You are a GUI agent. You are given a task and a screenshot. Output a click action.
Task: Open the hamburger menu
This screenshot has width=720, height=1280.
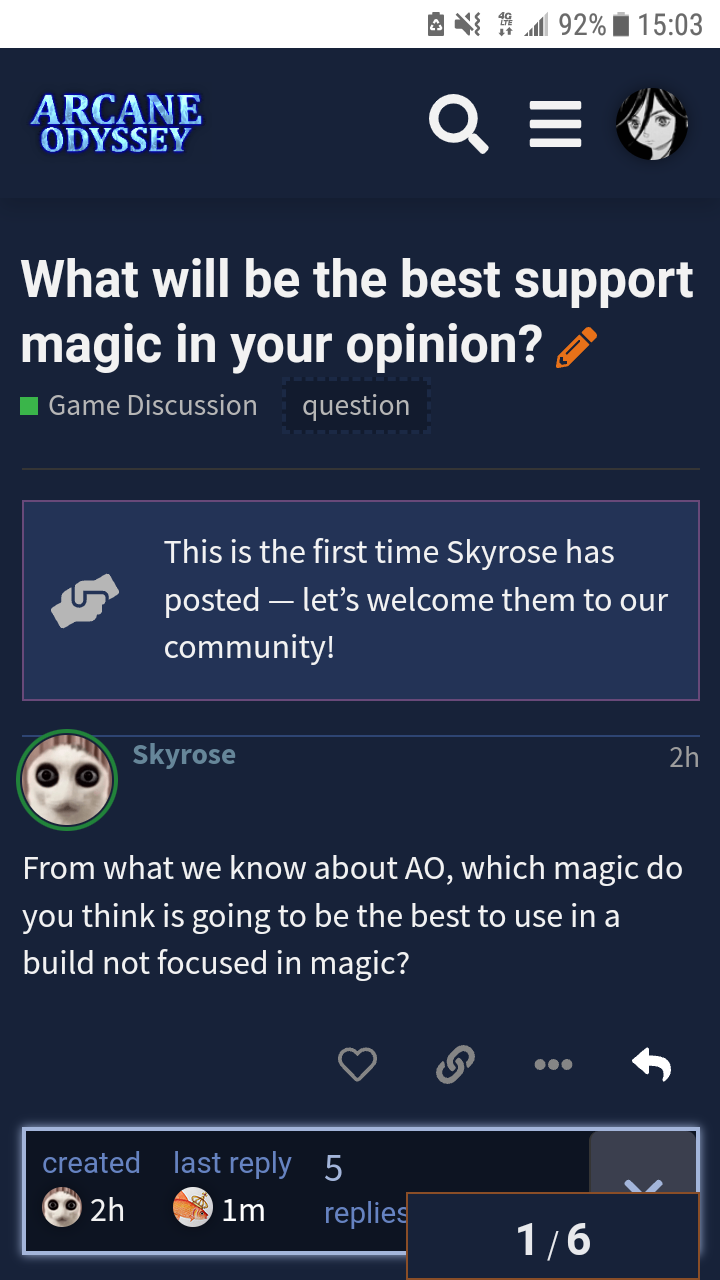click(x=556, y=125)
